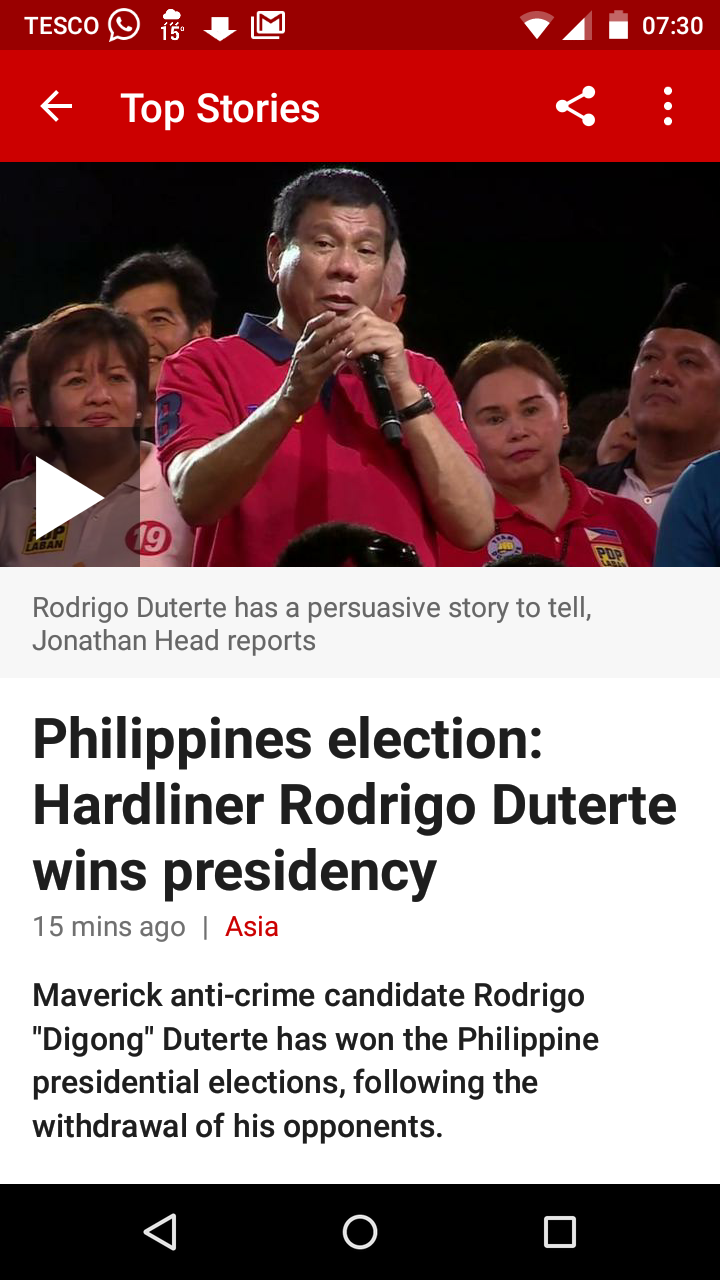Open the Asia section link
720x1280 pixels.
point(252,927)
